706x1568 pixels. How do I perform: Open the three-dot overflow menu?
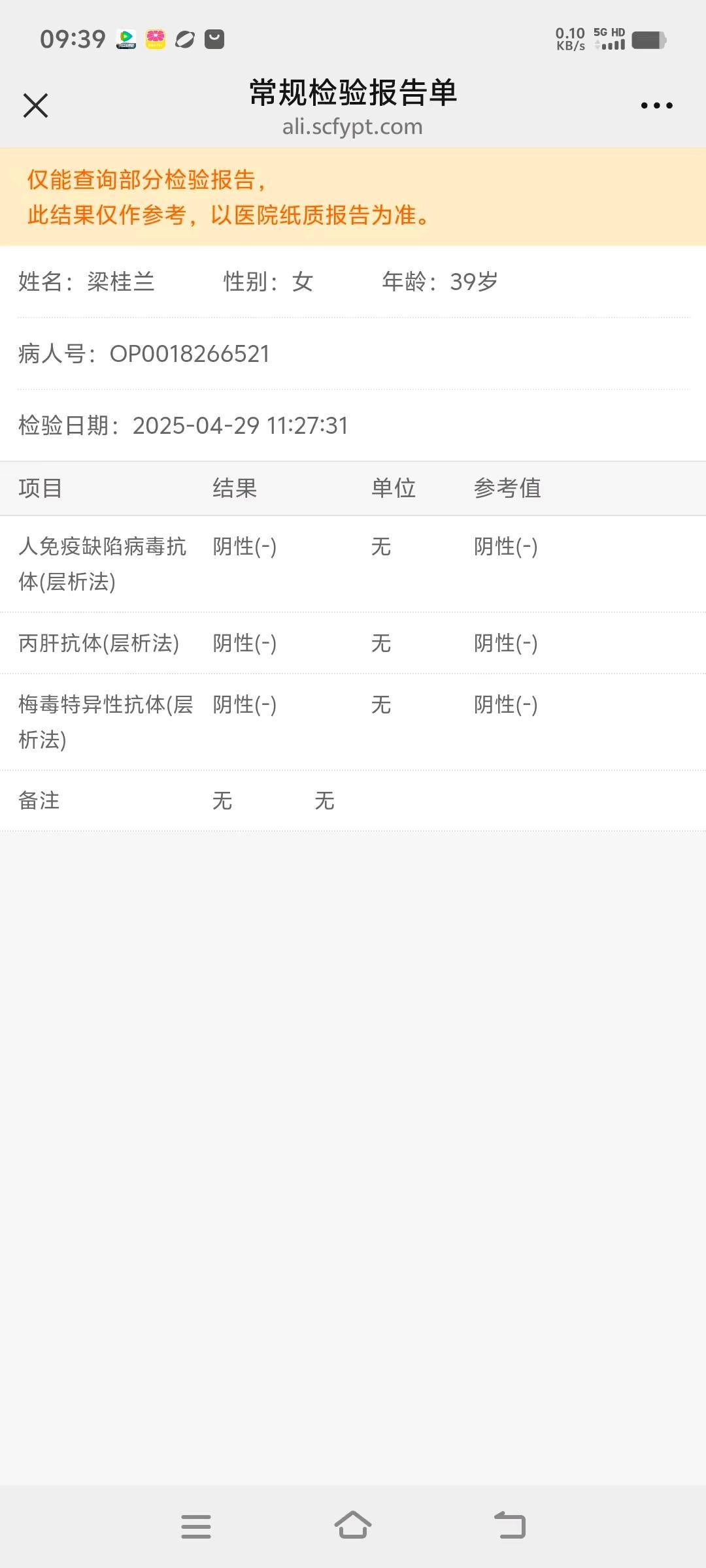tap(656, 105)
